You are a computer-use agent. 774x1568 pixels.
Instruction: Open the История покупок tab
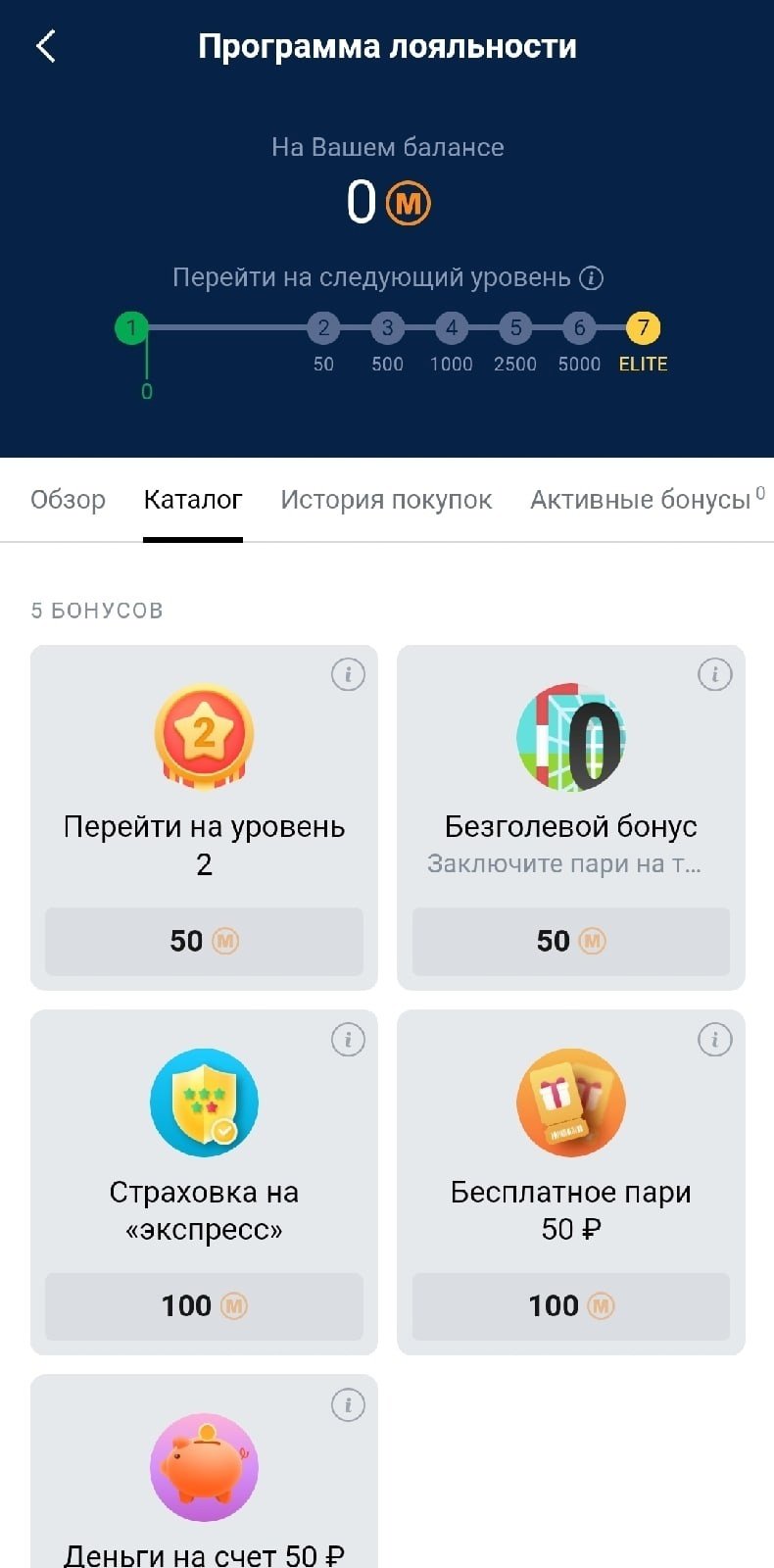(386, 500)
